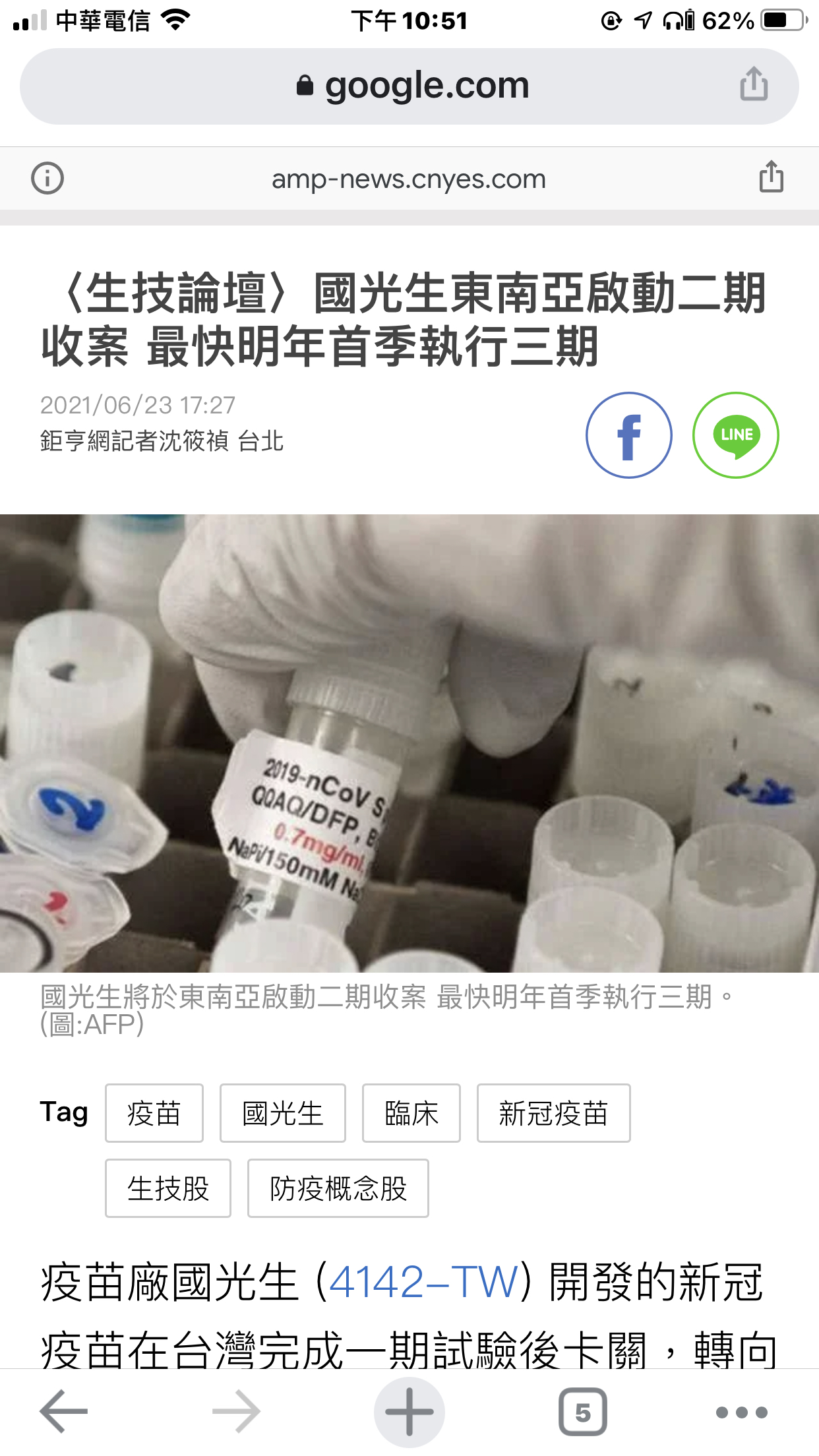This screenshot has width=819, height=1456.
Task: Open the tab switcher showing 5 tabs
Action: [x=582, y=1412]
